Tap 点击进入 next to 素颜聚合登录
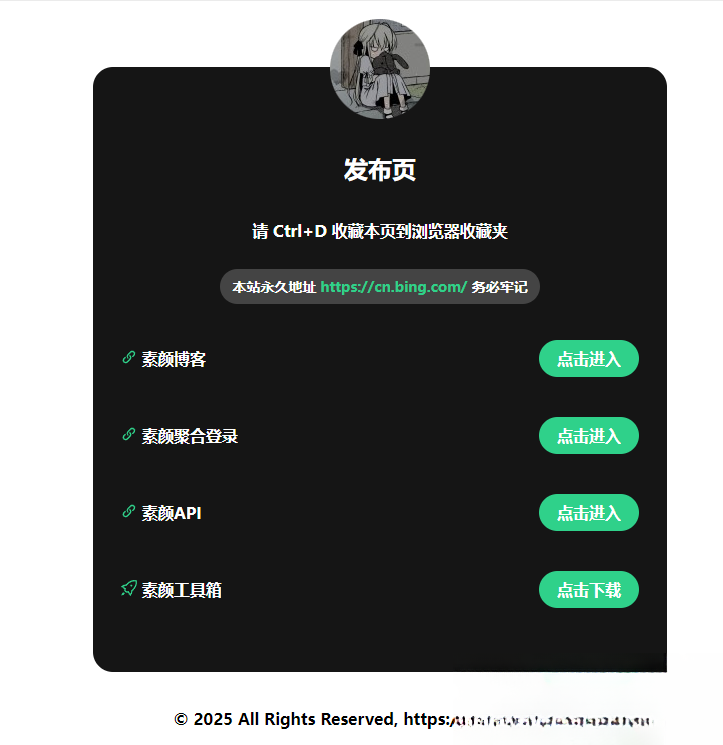The image size is (723, 745). pos(588,436)
